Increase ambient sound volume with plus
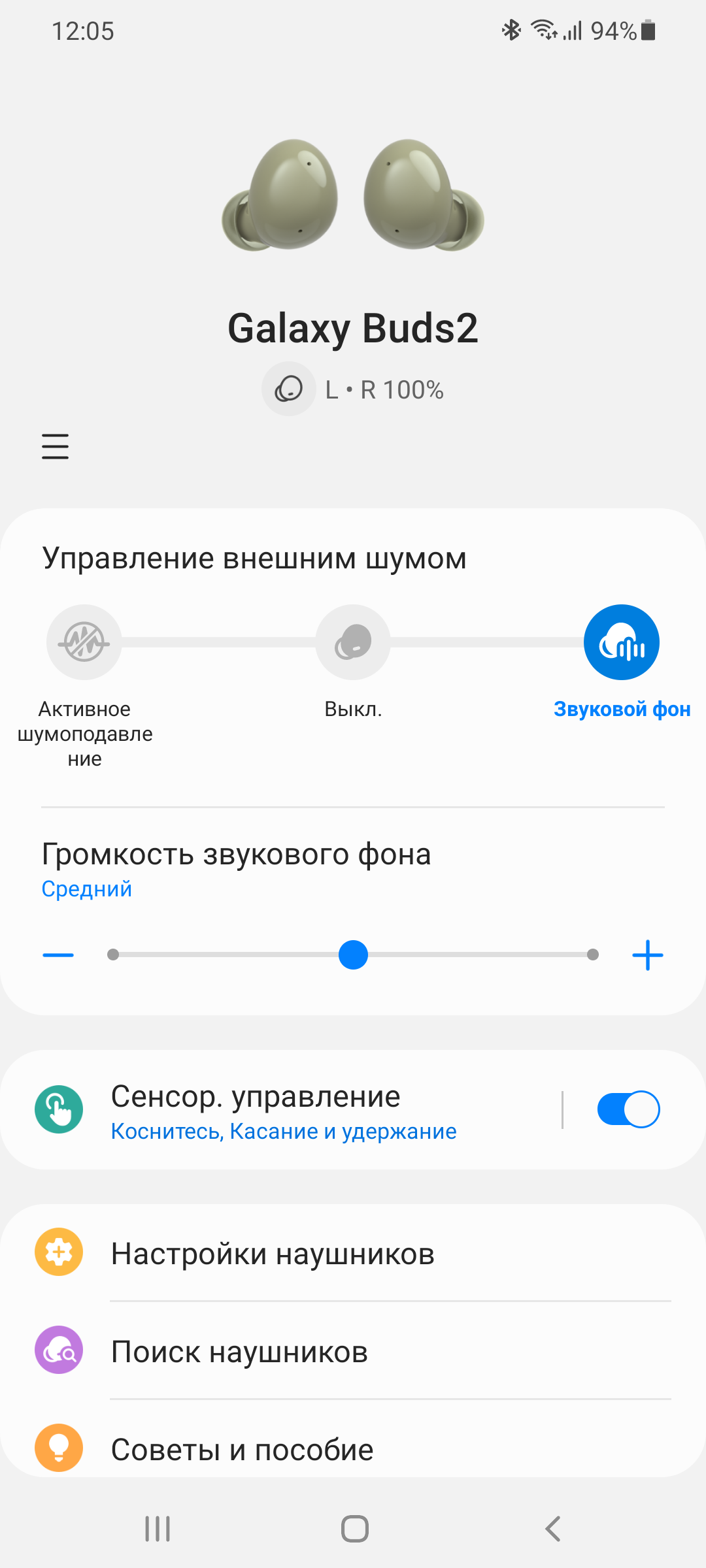 647,955
